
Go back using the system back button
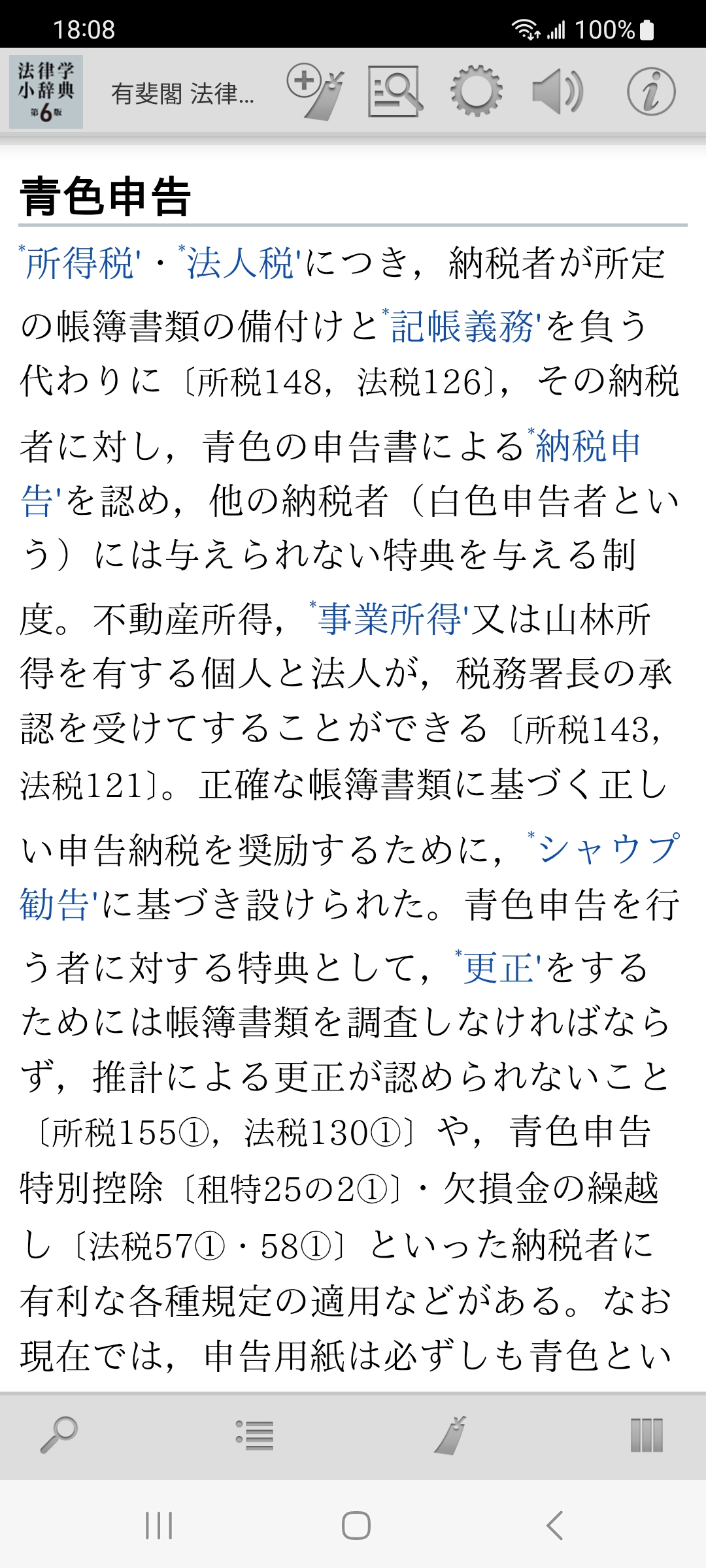pyautogui.click(x=554, y=1526)
